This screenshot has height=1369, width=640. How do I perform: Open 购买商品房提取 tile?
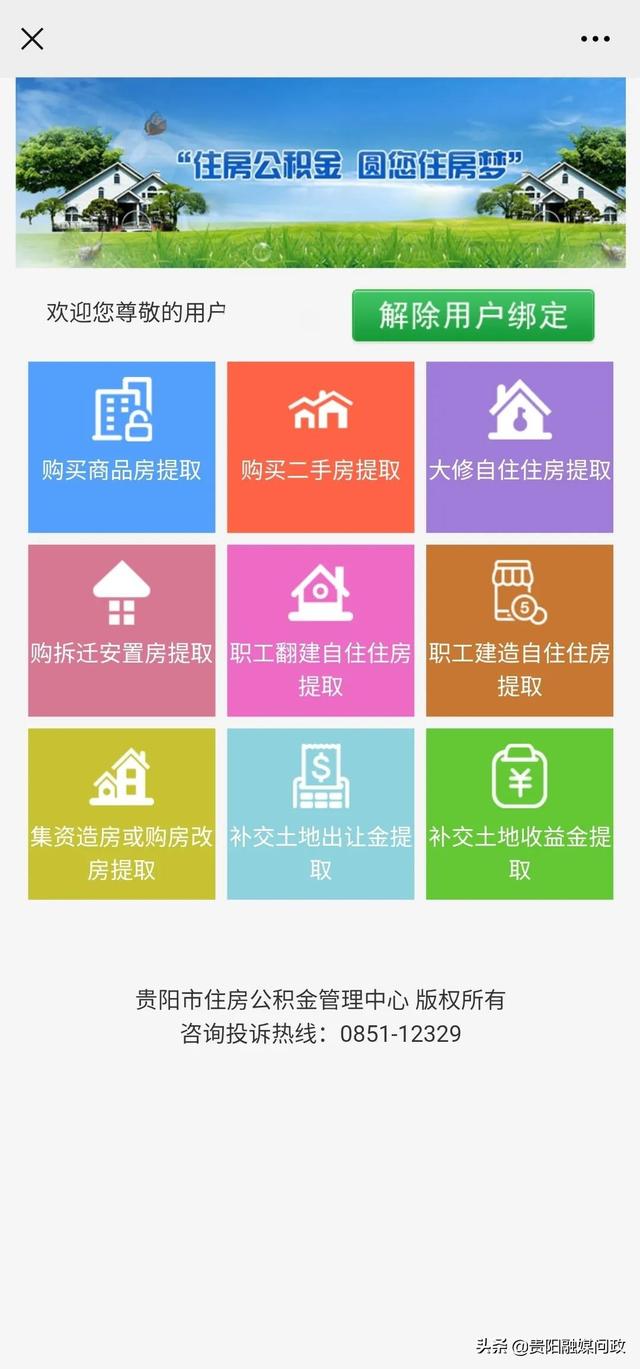point(121,447)
